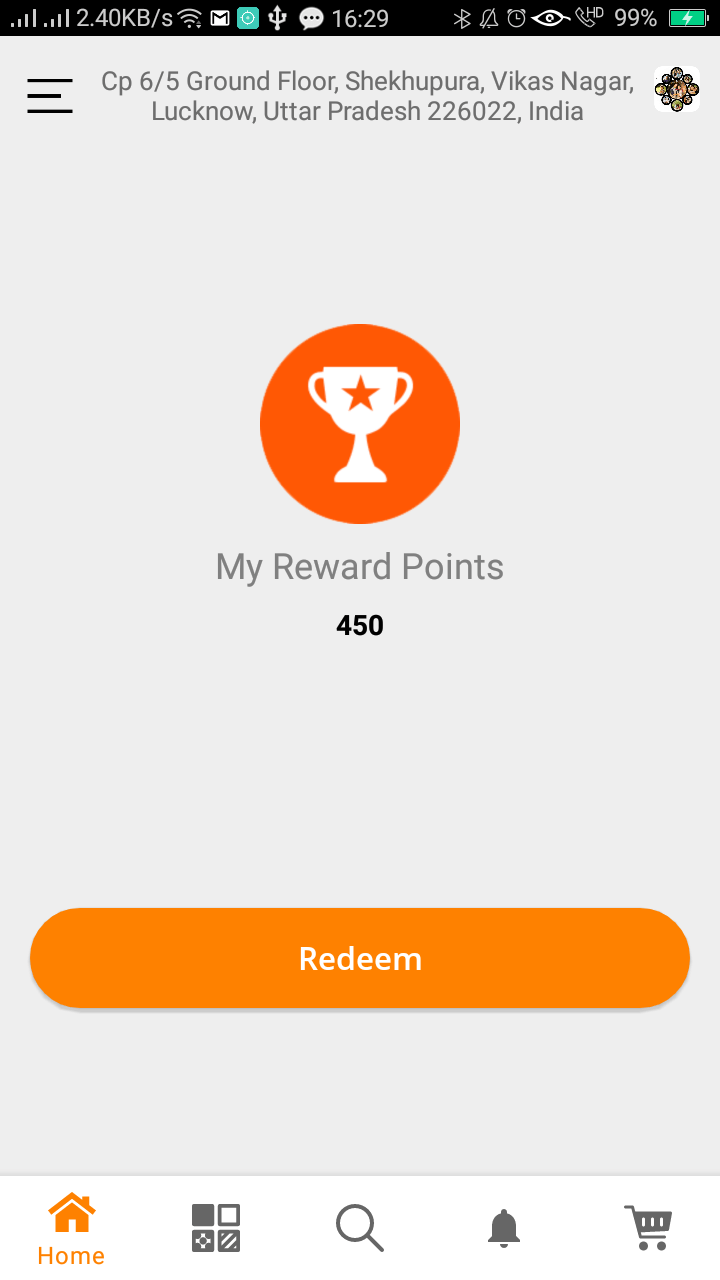Screen dimensions: 720x1280
Task: View the shopping cart
Action: [x=648, y=1228]
